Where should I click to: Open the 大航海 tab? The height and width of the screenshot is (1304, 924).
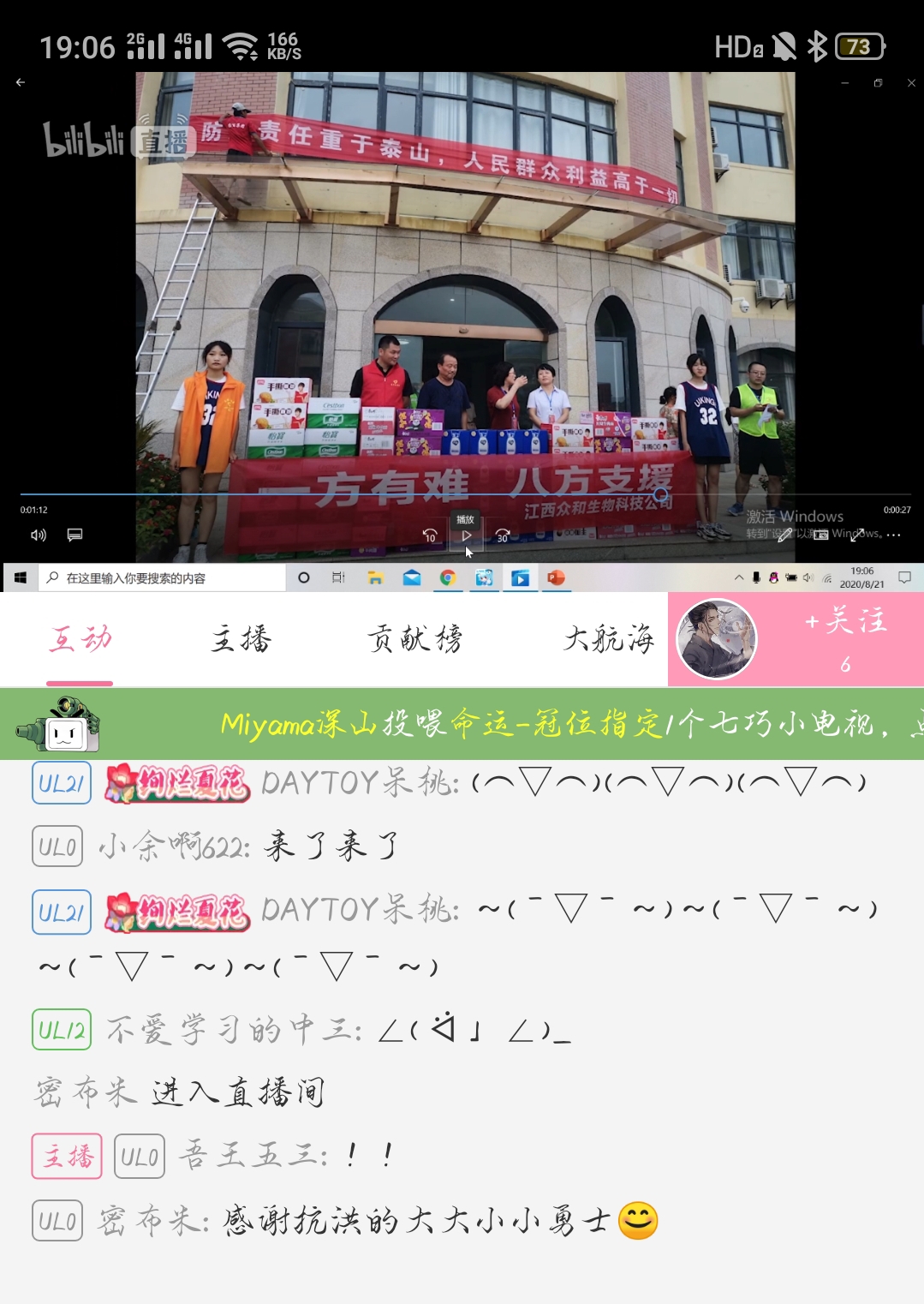[608, 639]
